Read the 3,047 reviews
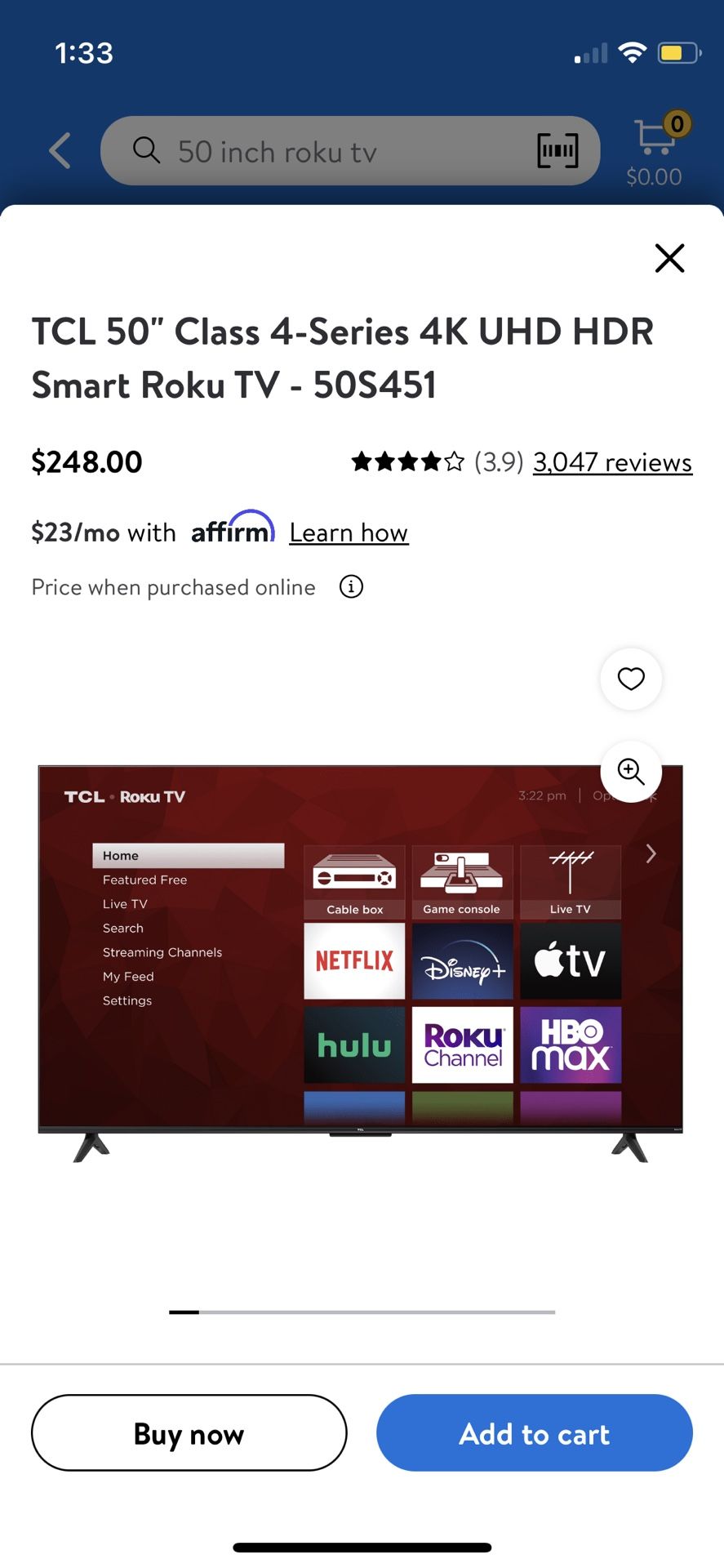The image size is (724, 1568). pos(612,462)
